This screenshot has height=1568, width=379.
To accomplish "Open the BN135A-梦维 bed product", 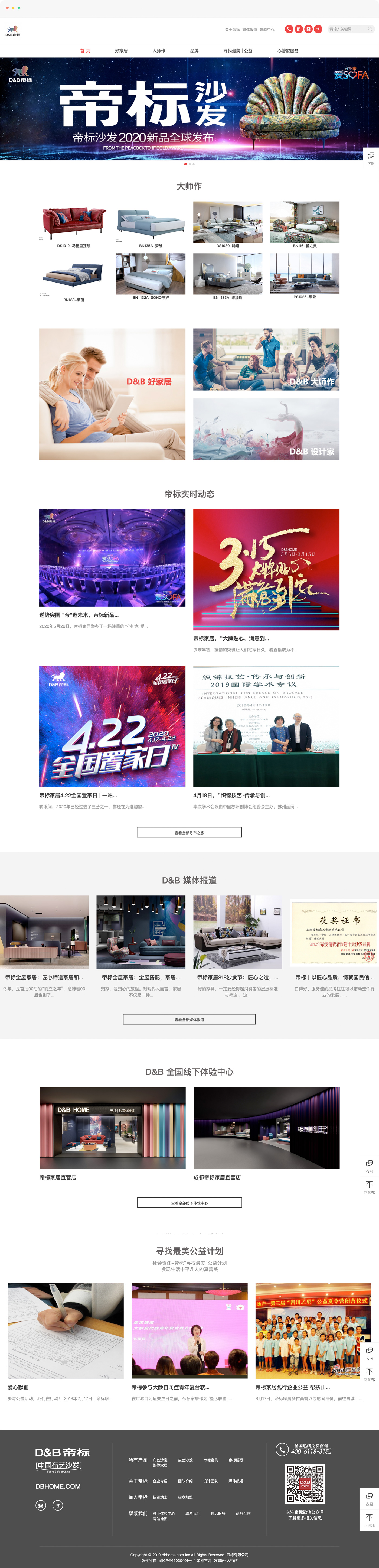I will [x=150, y=225].
